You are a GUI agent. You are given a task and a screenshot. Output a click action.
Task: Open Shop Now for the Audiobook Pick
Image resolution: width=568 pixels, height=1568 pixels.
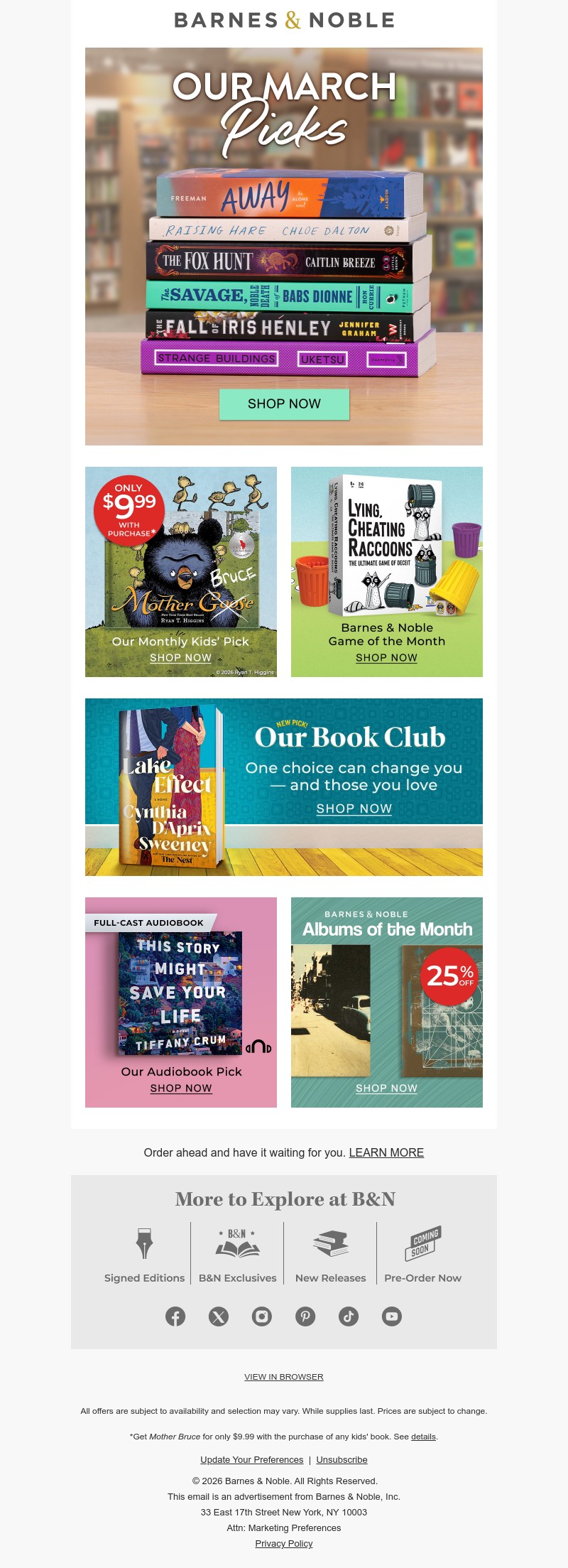tap(181, 1088)
